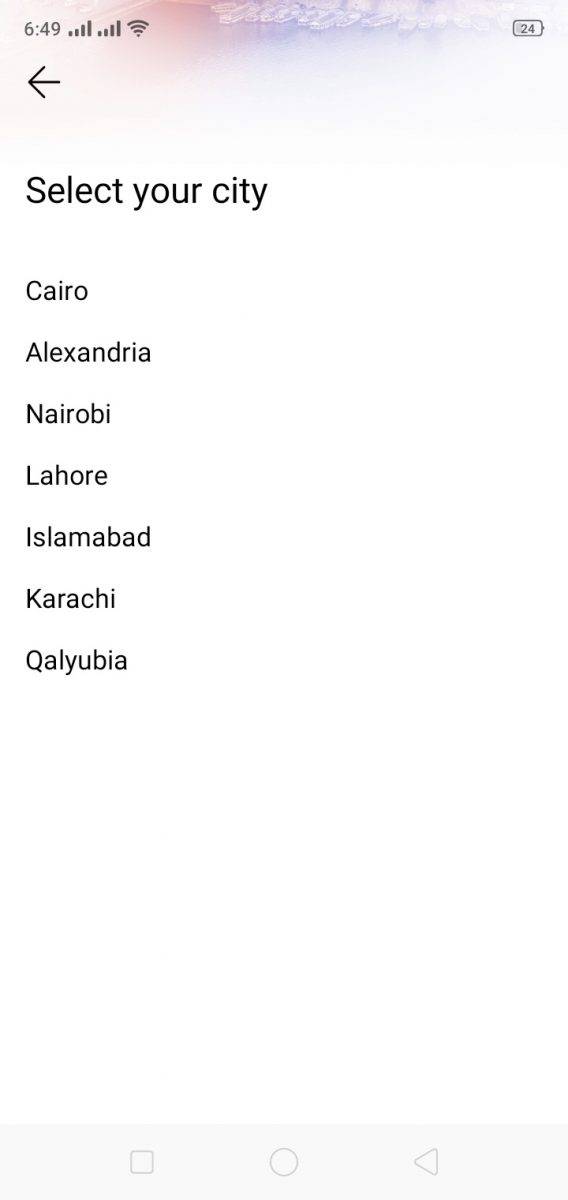Go back using the top-left arrow

44,82
